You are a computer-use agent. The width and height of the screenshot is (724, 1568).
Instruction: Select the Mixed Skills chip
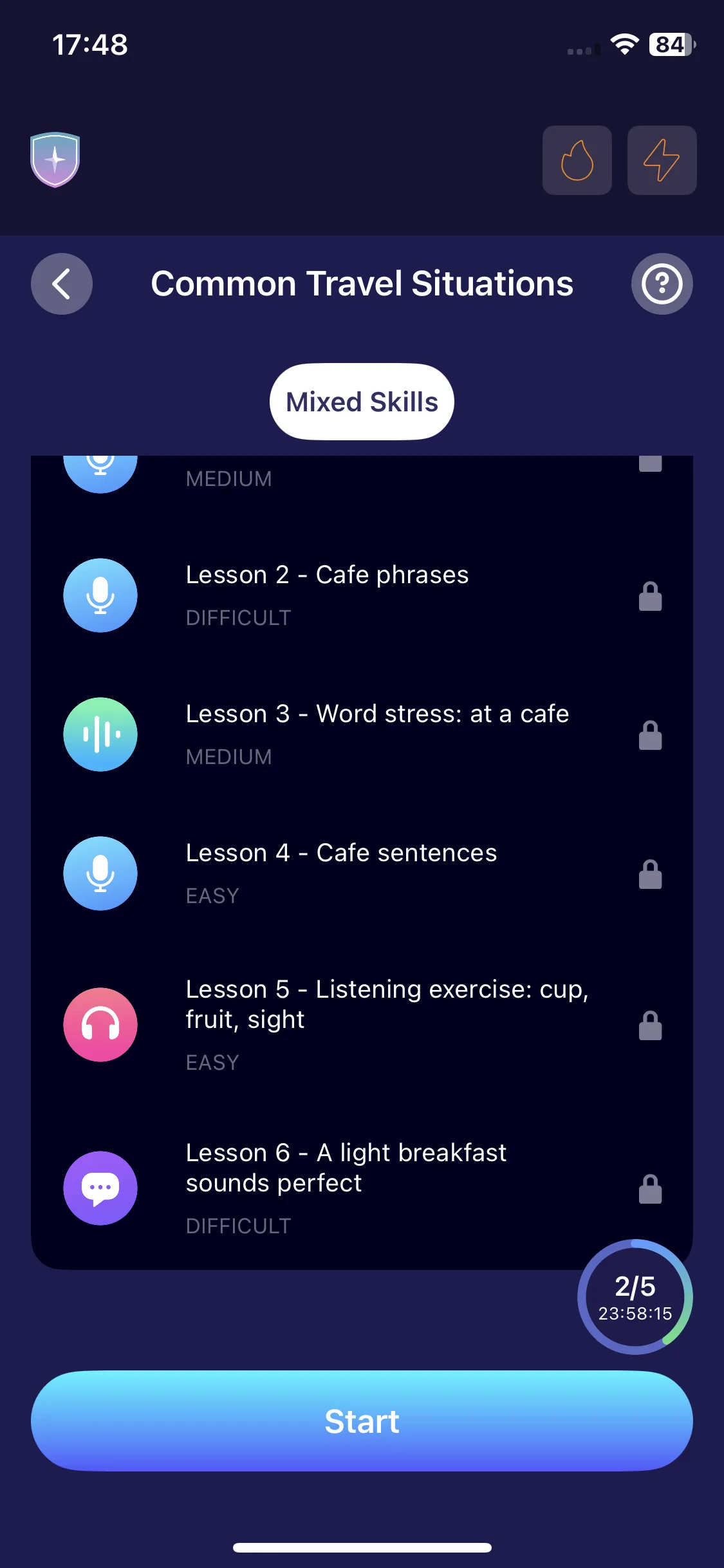(362, 402)
